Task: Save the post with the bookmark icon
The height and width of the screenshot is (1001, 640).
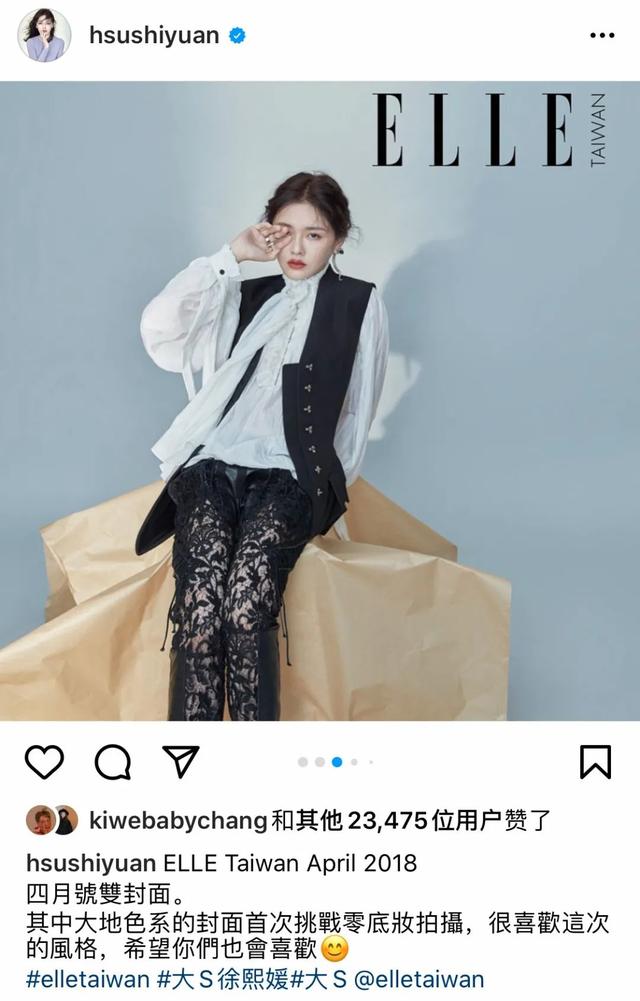Action: (x=596, y=762)
